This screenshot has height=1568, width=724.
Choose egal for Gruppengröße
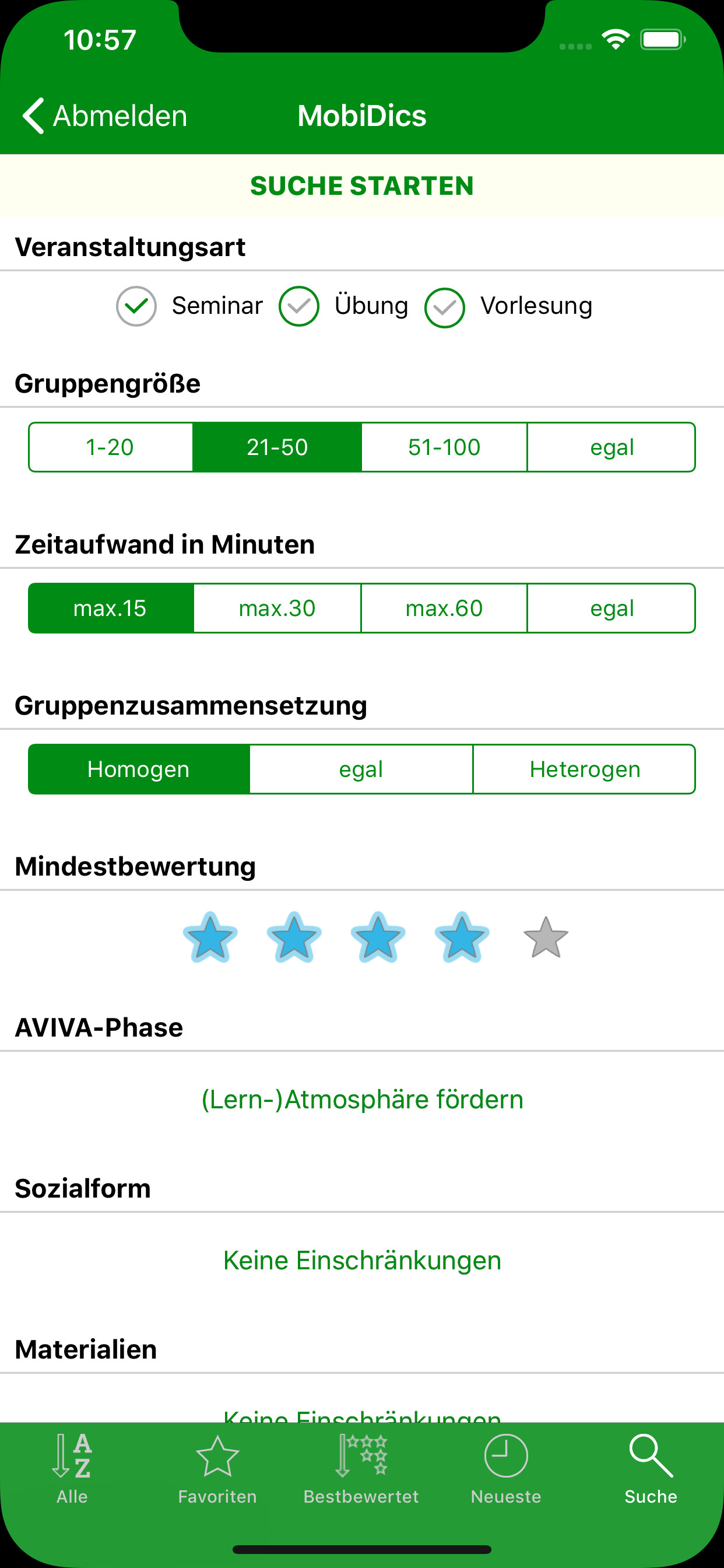[x=611, y=447]
